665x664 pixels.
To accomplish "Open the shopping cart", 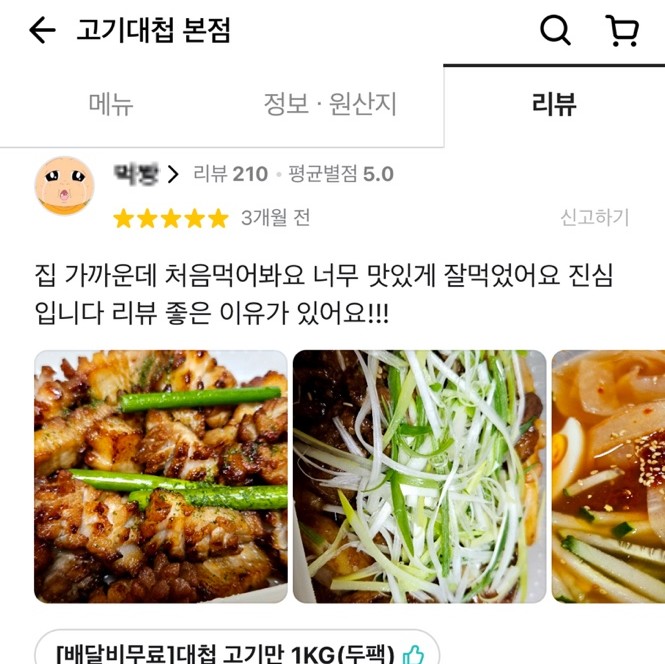I will [x=622, y=31].
